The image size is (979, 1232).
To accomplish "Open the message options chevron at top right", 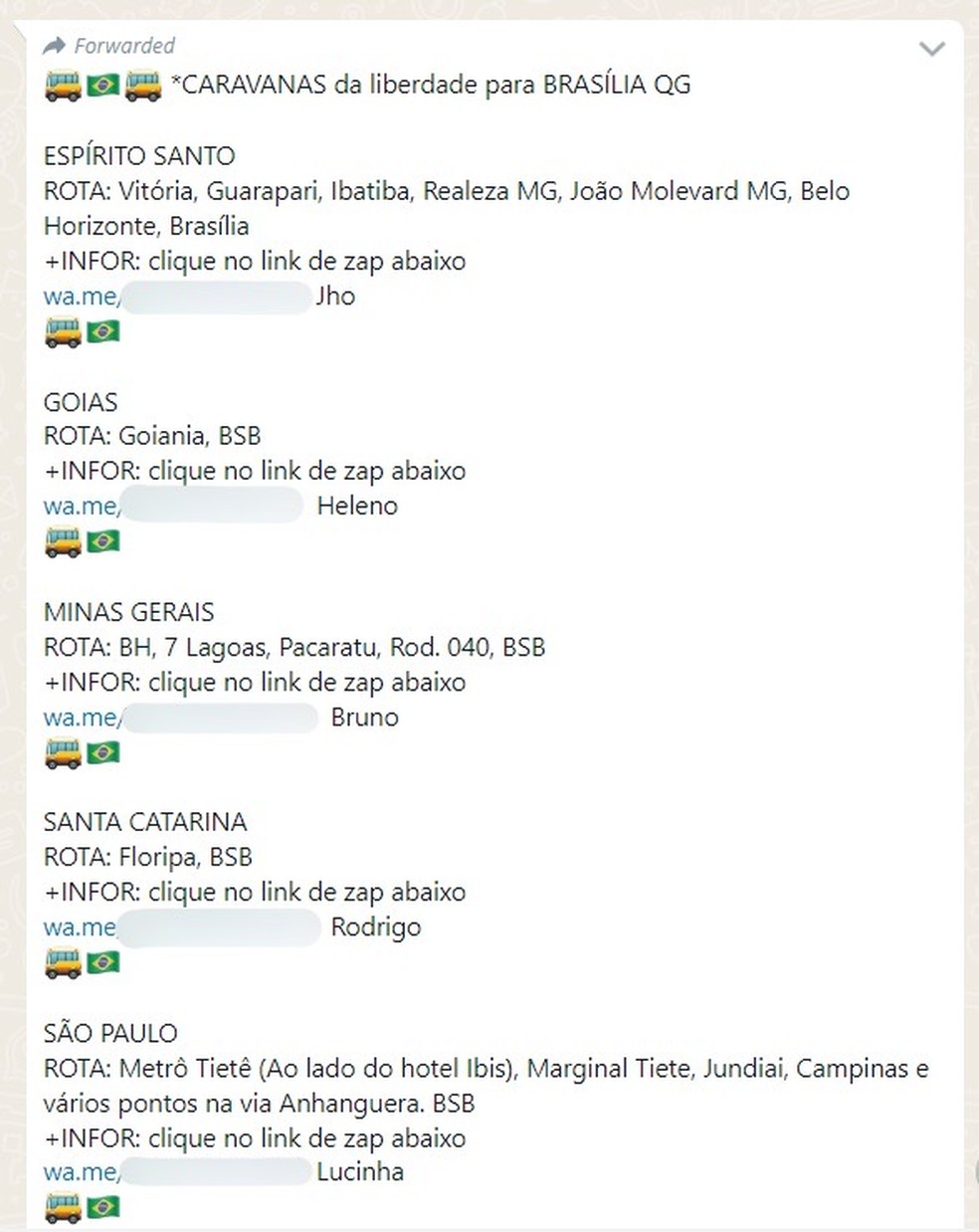I will [x=931, y=48].
